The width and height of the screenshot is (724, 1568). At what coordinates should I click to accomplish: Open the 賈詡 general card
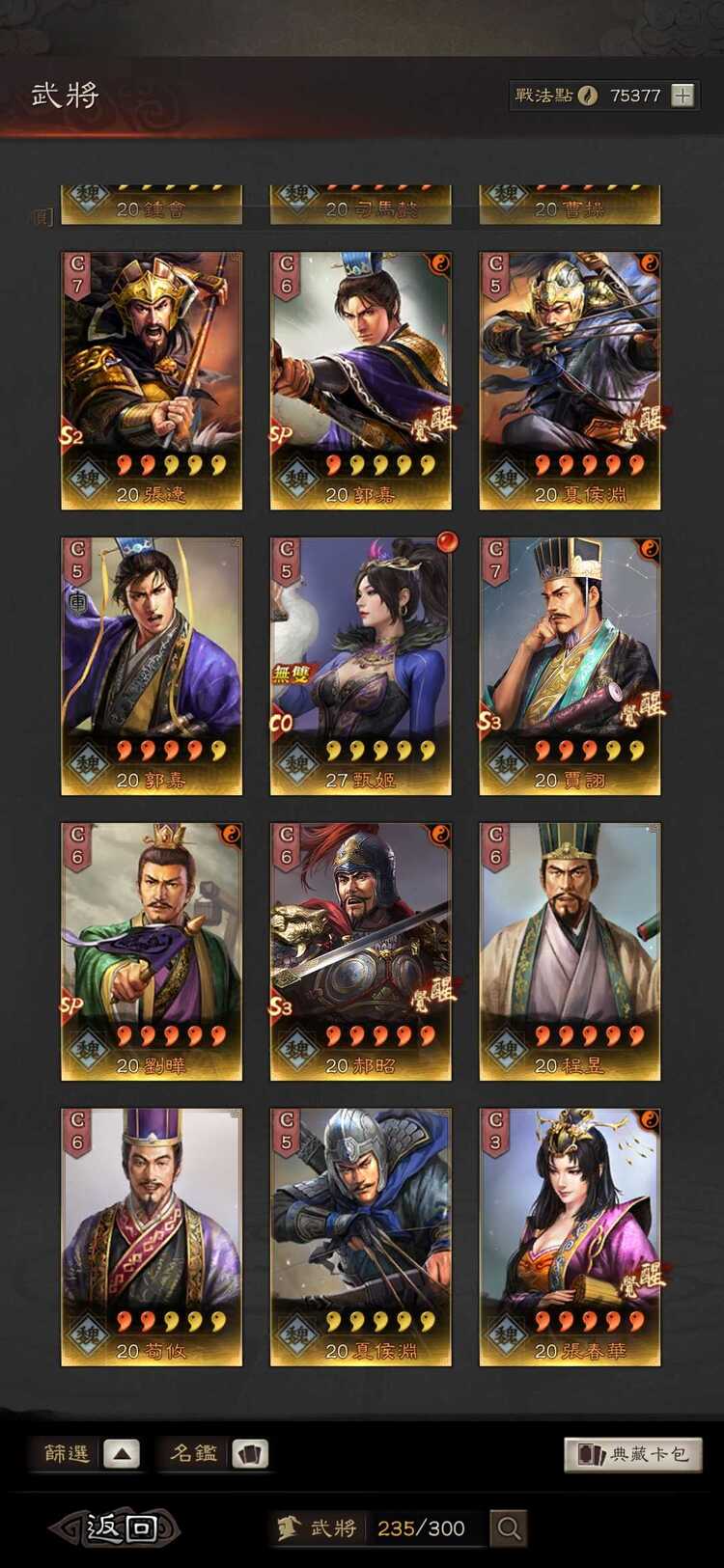pyautogui.click(x=570, y=666)
